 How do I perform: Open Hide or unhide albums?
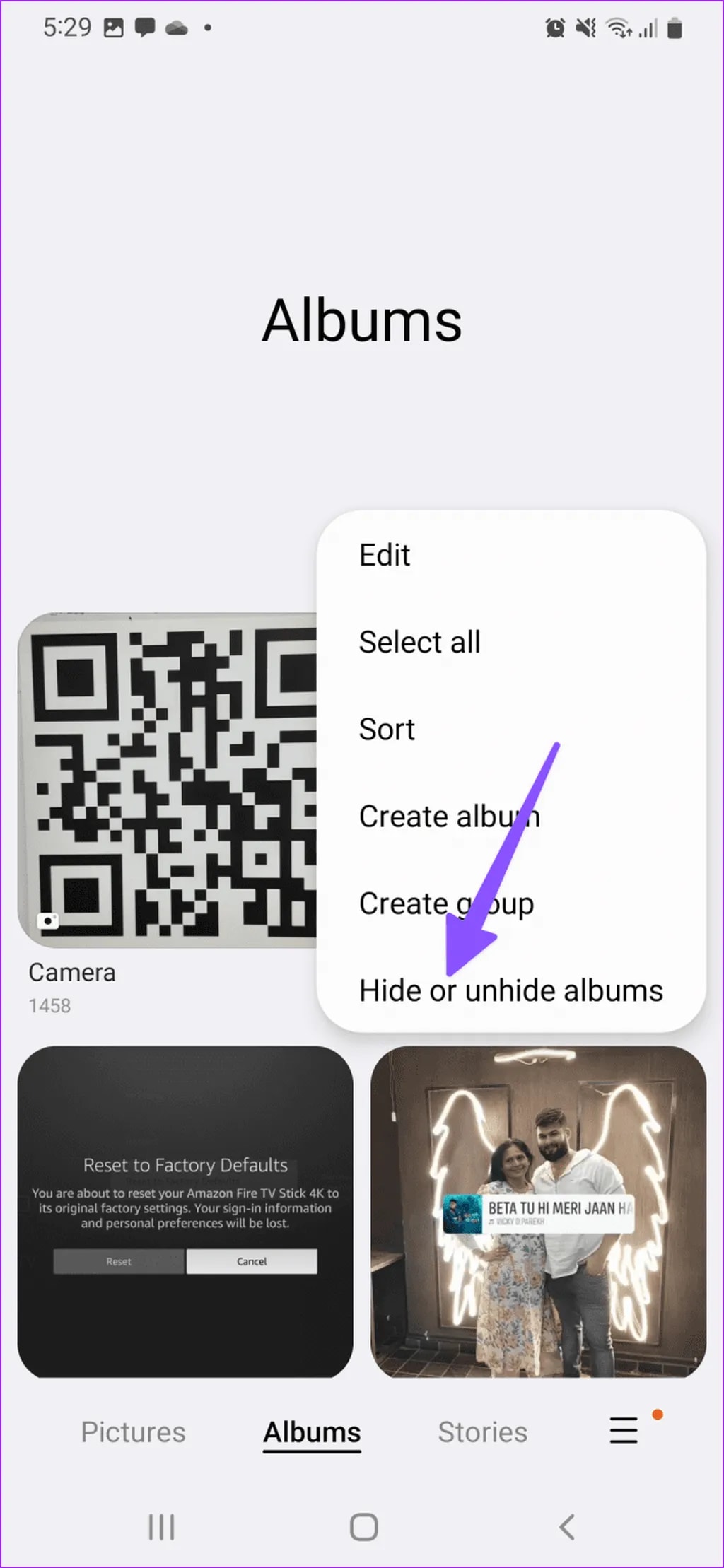[x=510, y=990]
